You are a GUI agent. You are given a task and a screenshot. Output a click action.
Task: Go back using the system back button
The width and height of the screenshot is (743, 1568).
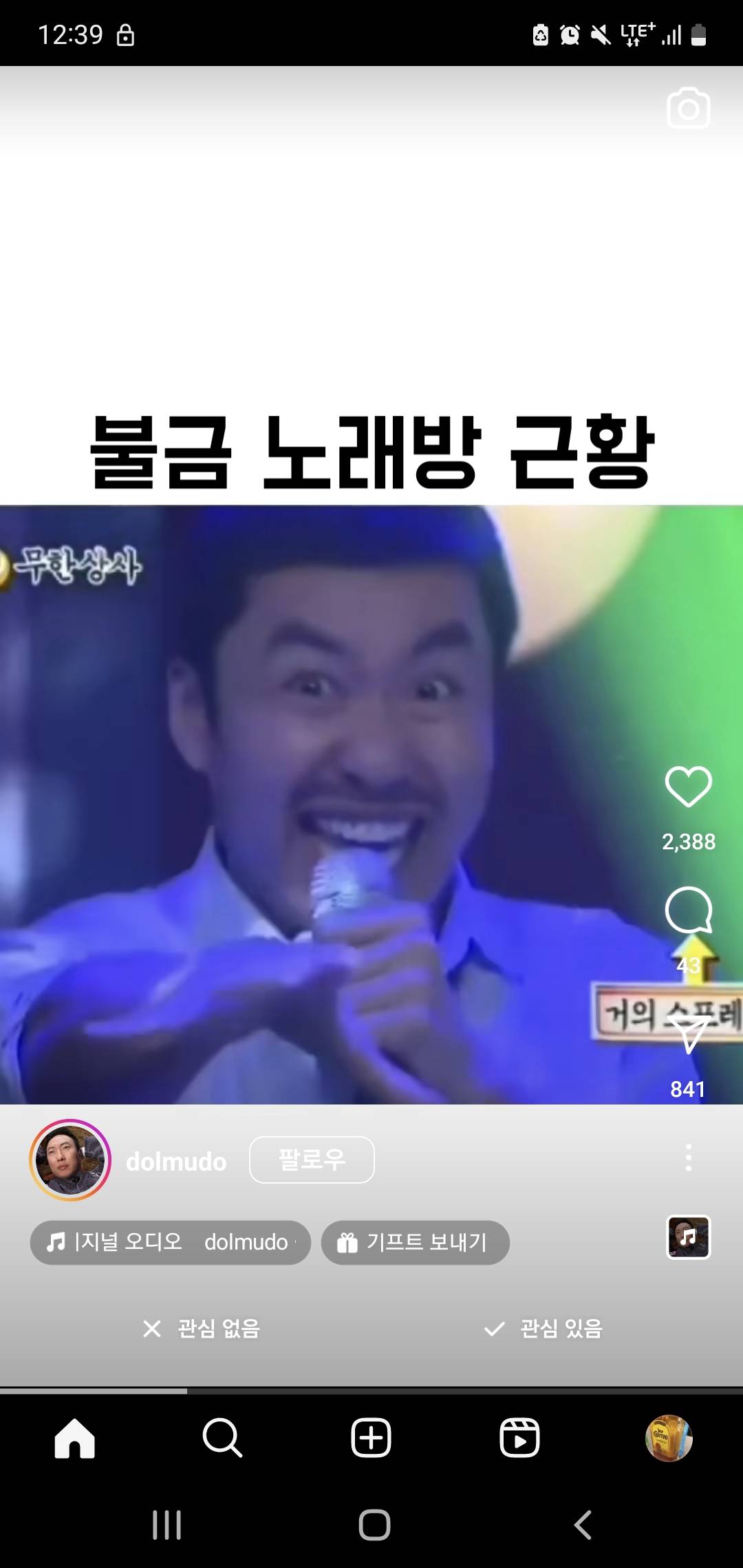tap(583, 1525)
